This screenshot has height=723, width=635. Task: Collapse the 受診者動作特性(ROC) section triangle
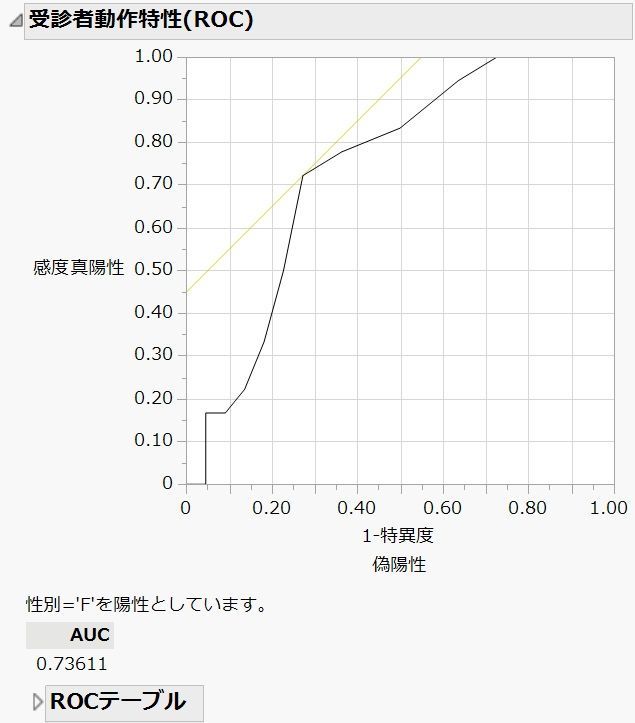click(x=15, y=21)
